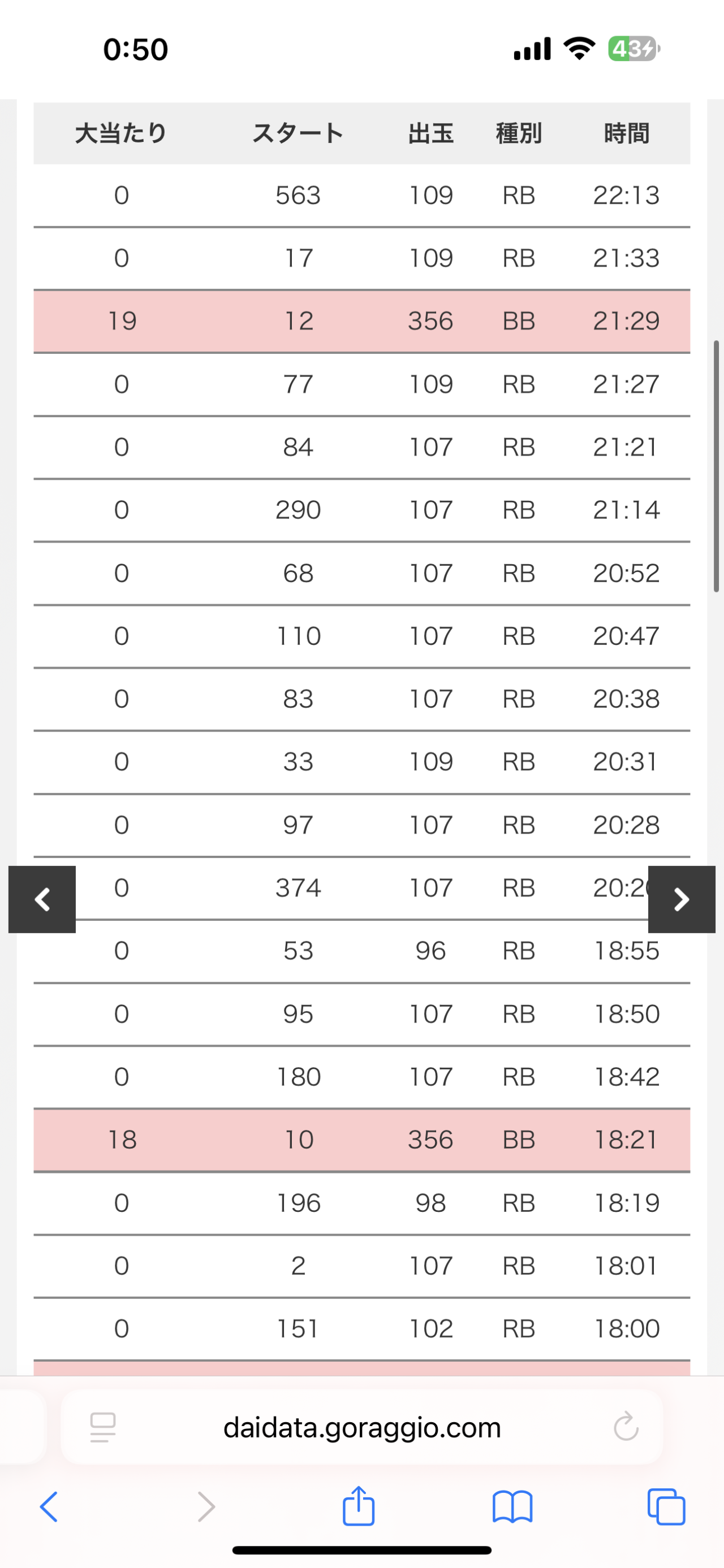Image resolution: width=724 pixels, height=1568 pixels.
Task: Go back to the previous page
Action: (x=49, y=1506)
